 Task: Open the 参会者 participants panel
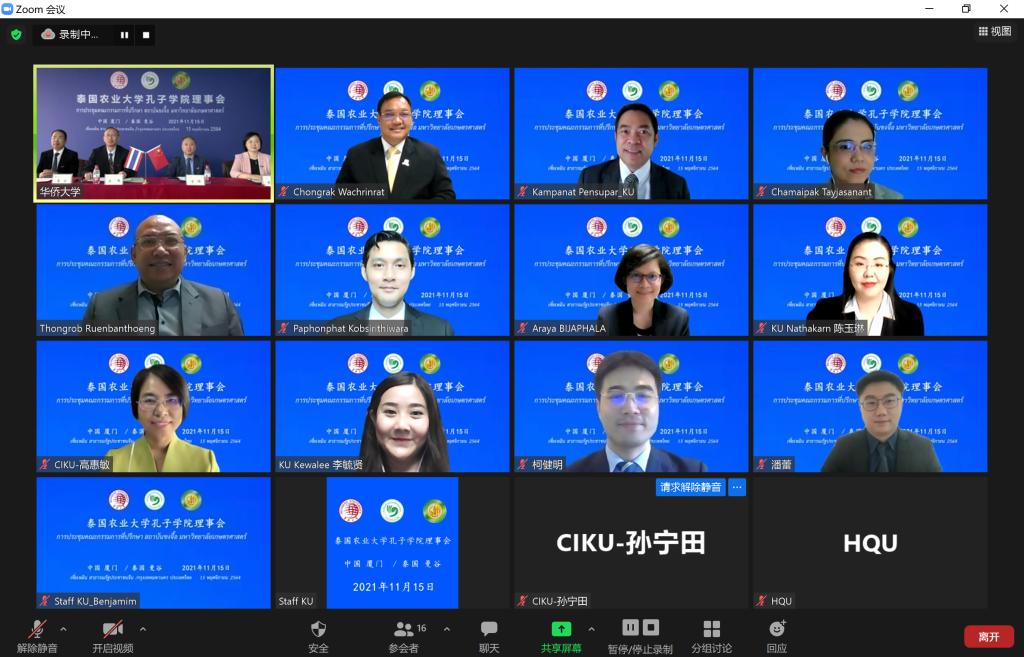(404, 635)
